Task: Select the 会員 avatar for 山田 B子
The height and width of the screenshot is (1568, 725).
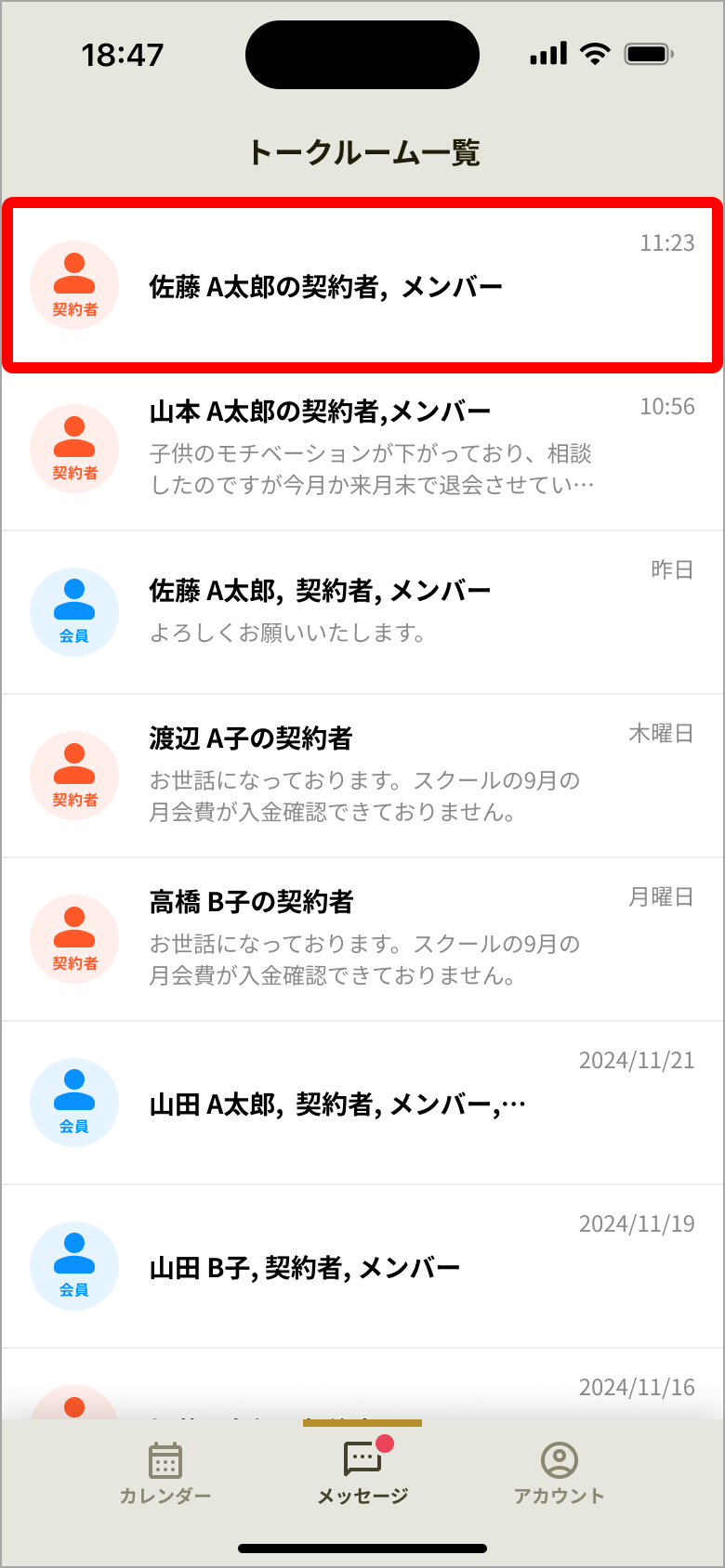Action: pos(74,1265)
